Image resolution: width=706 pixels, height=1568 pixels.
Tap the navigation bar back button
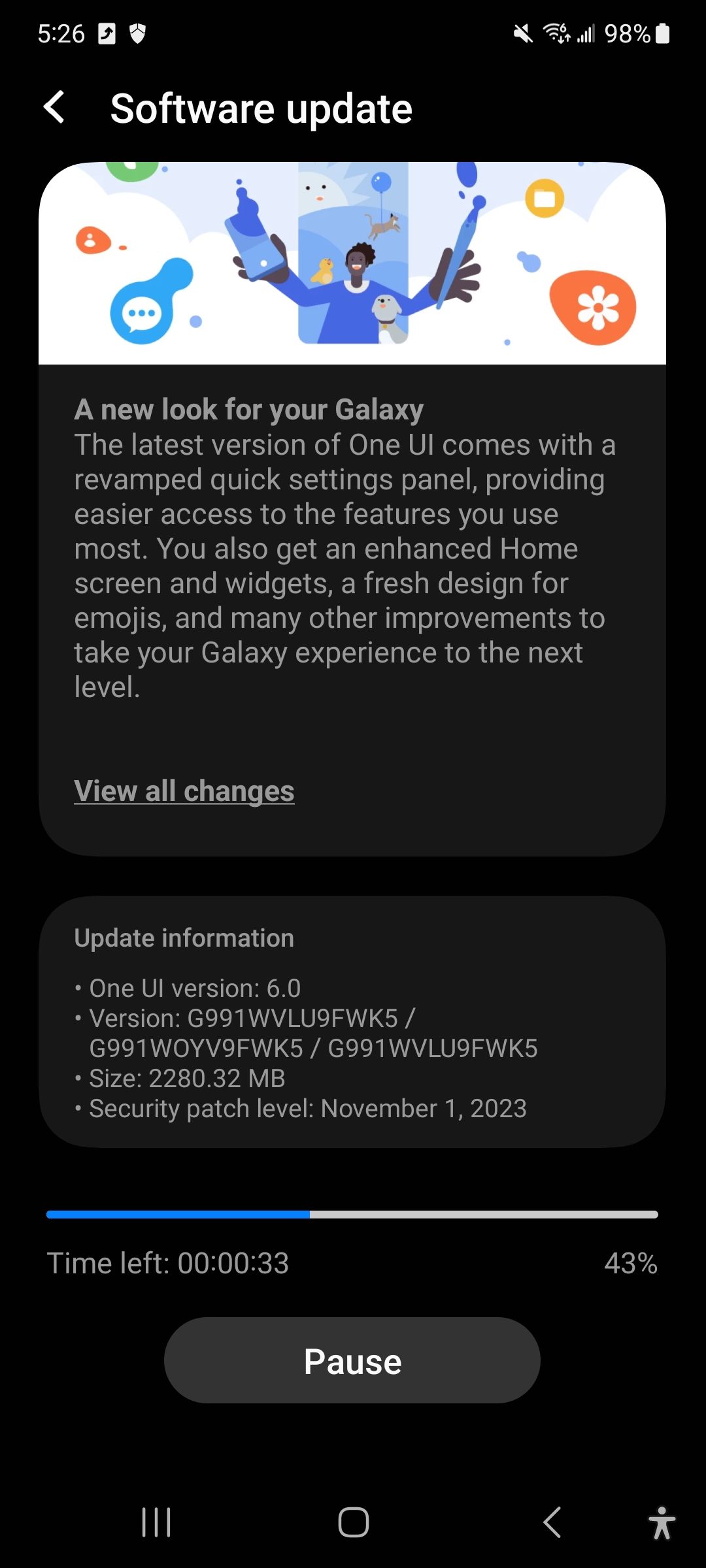point(551,1520)
